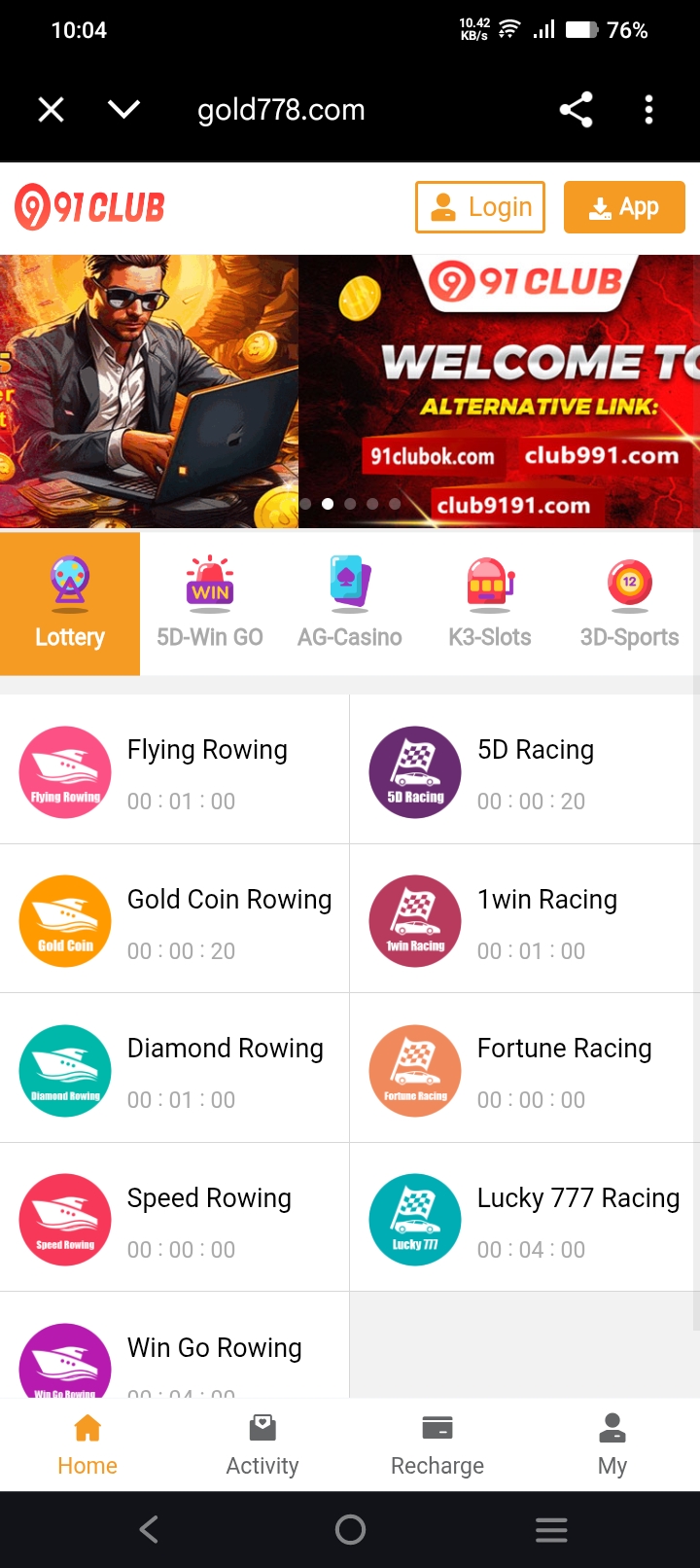Launch the 1win Racing game

(x=525, y=920)
